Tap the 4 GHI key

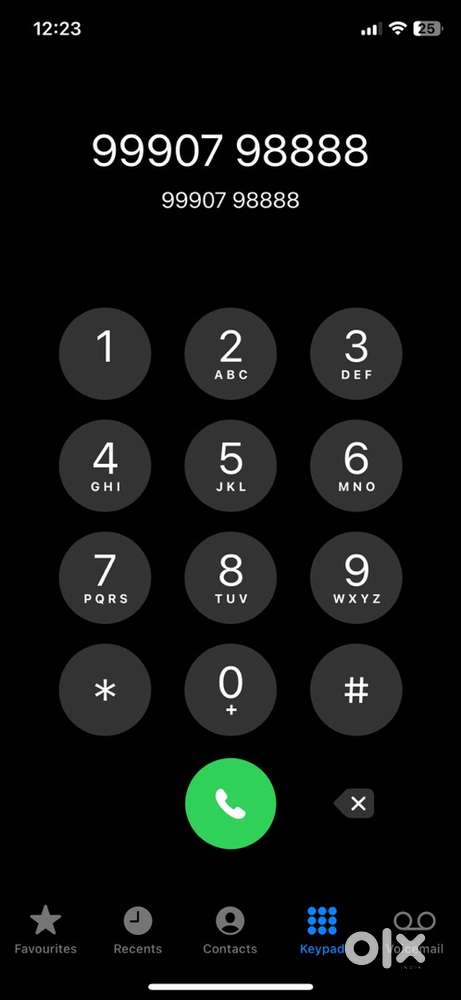[x=105, y=466]
